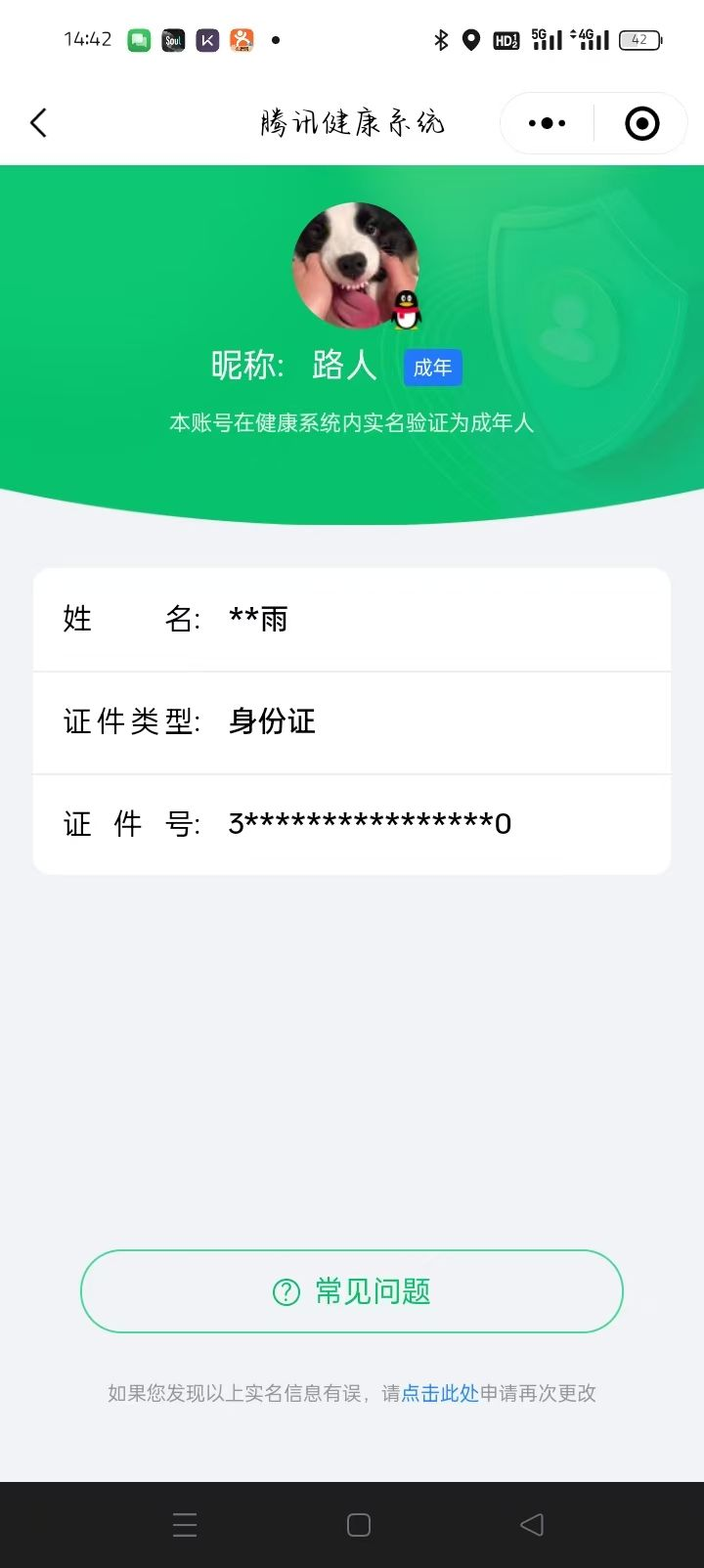Tap the 腾讯健康系统 title text
The height and width of the screenshot is (1568, 704).
(x=352, y=122)
